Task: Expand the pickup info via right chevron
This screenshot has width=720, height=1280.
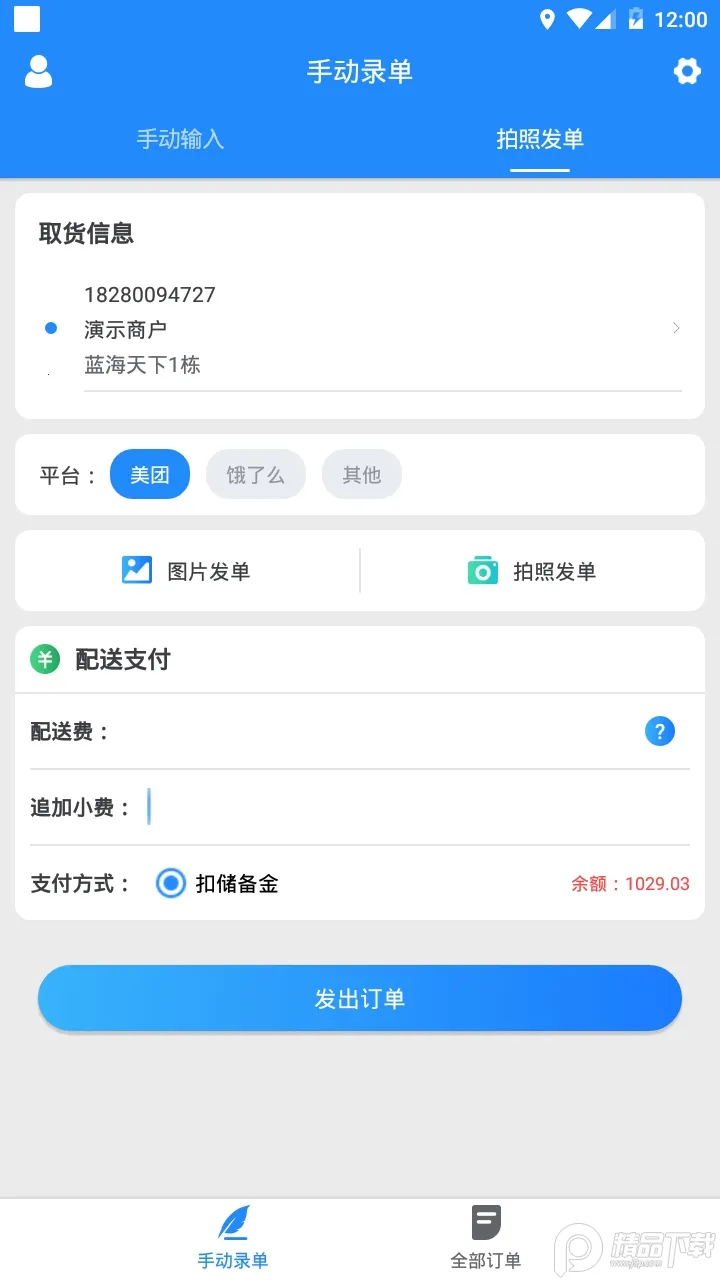Action: [x=675, y=328]
